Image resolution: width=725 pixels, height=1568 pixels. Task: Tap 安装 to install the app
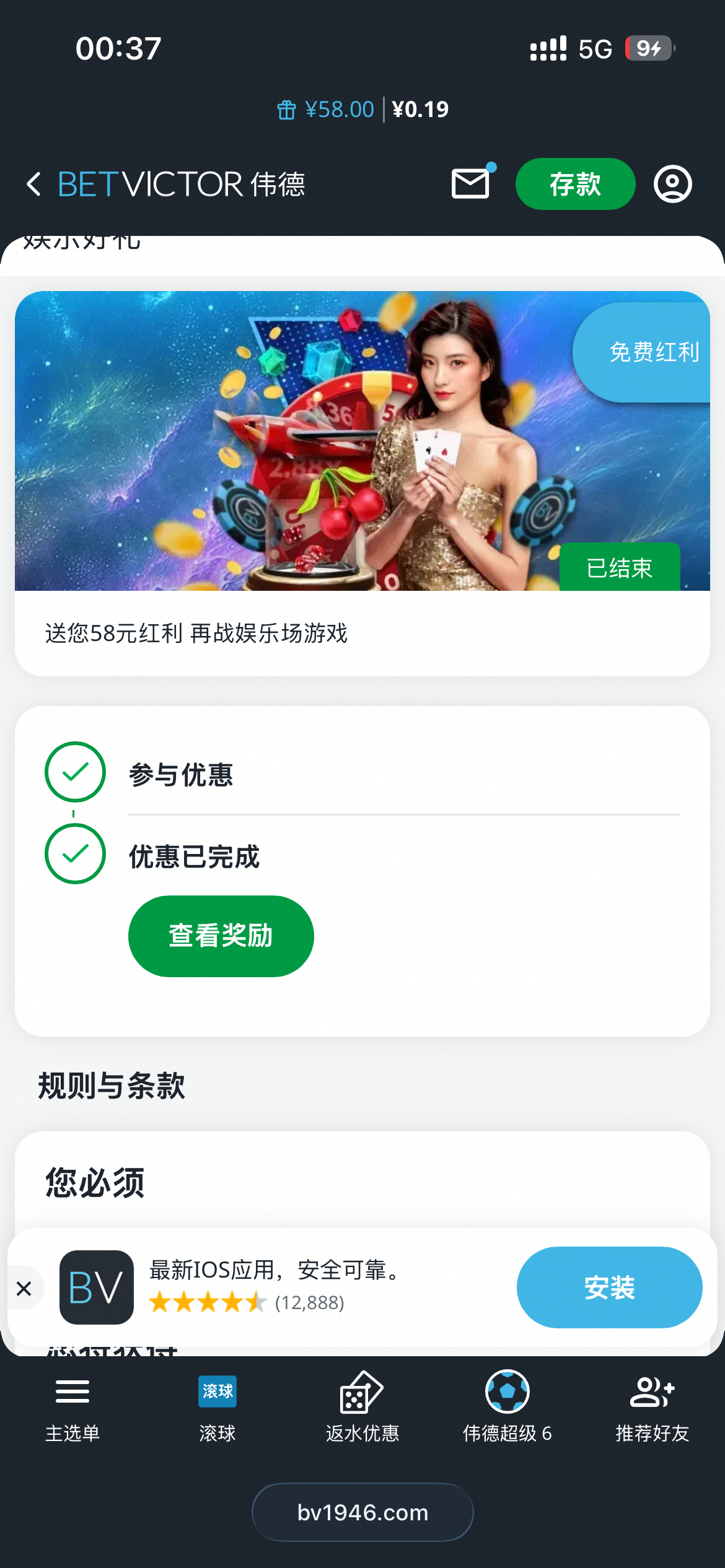coord(609,1287)
